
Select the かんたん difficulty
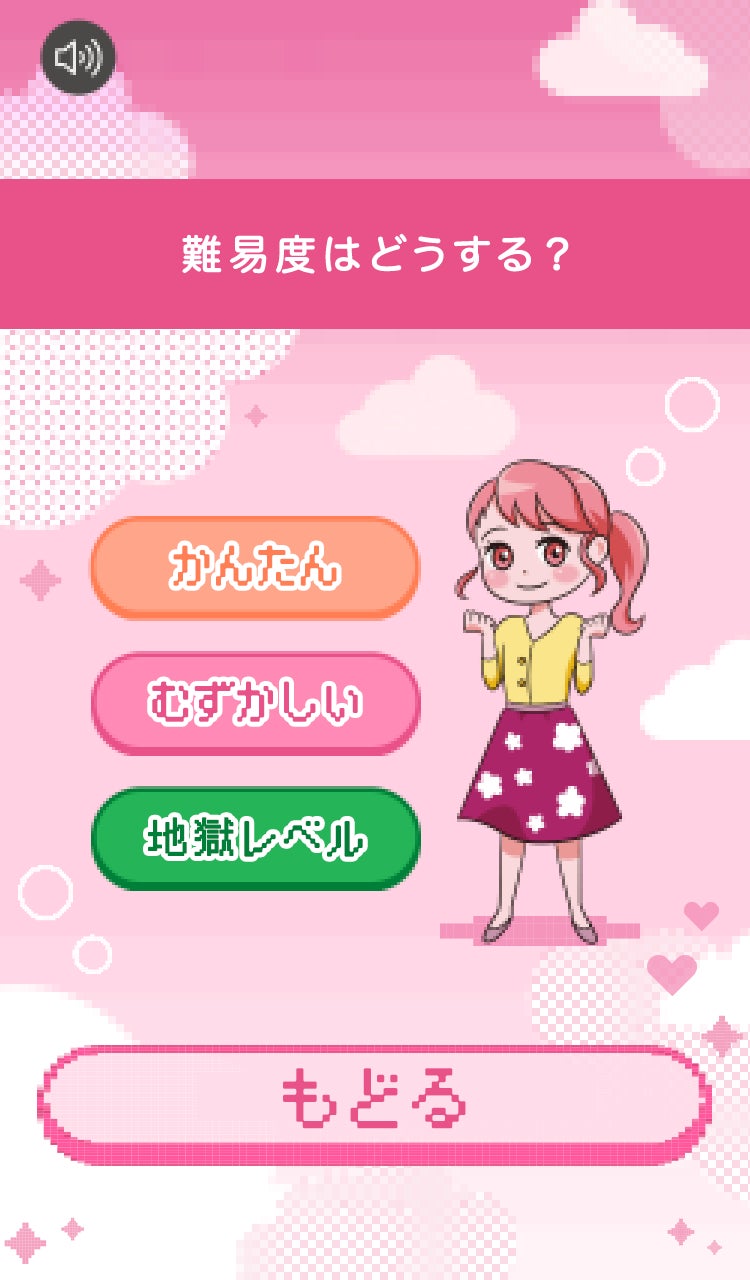[x=256, y=567]
